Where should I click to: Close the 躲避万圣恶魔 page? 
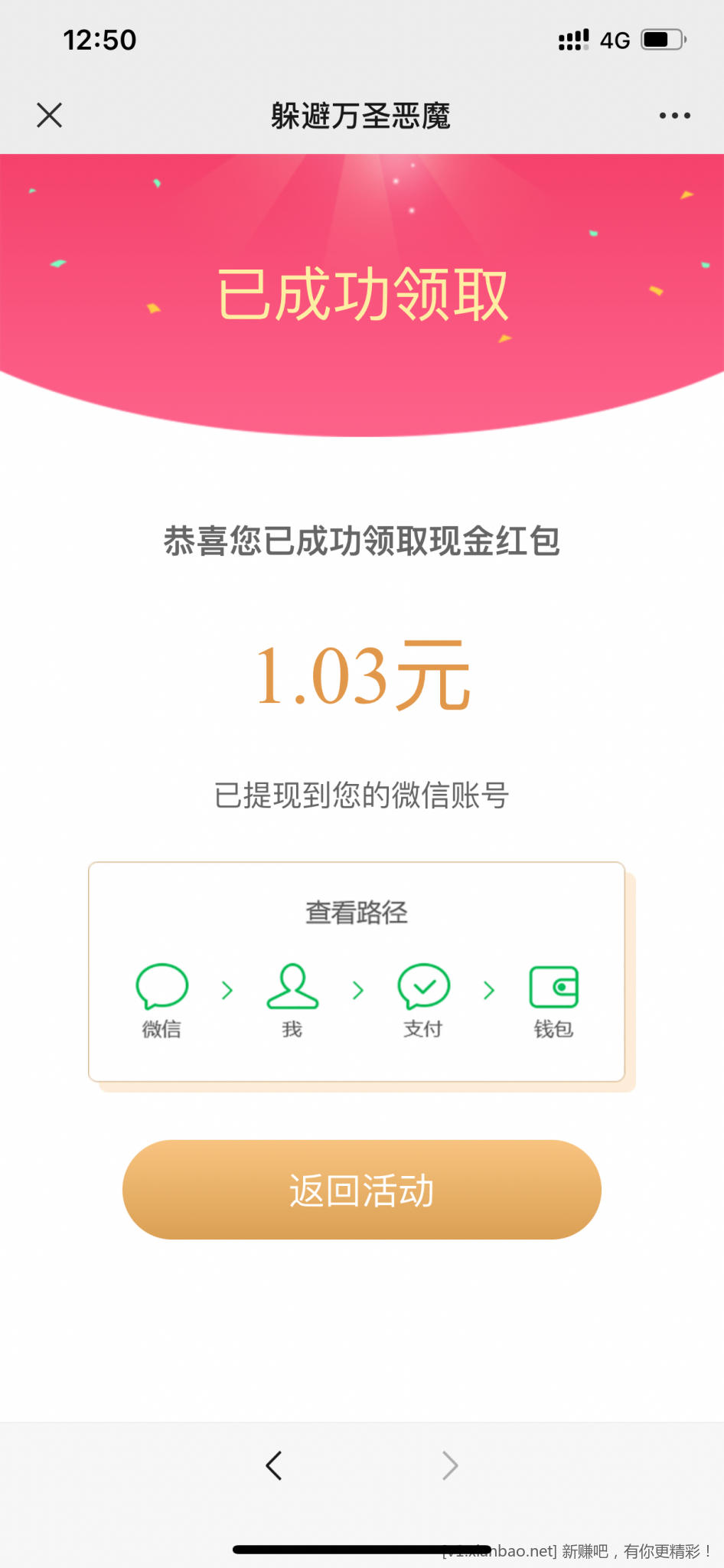pyautogui.click(x=50, y=116)
